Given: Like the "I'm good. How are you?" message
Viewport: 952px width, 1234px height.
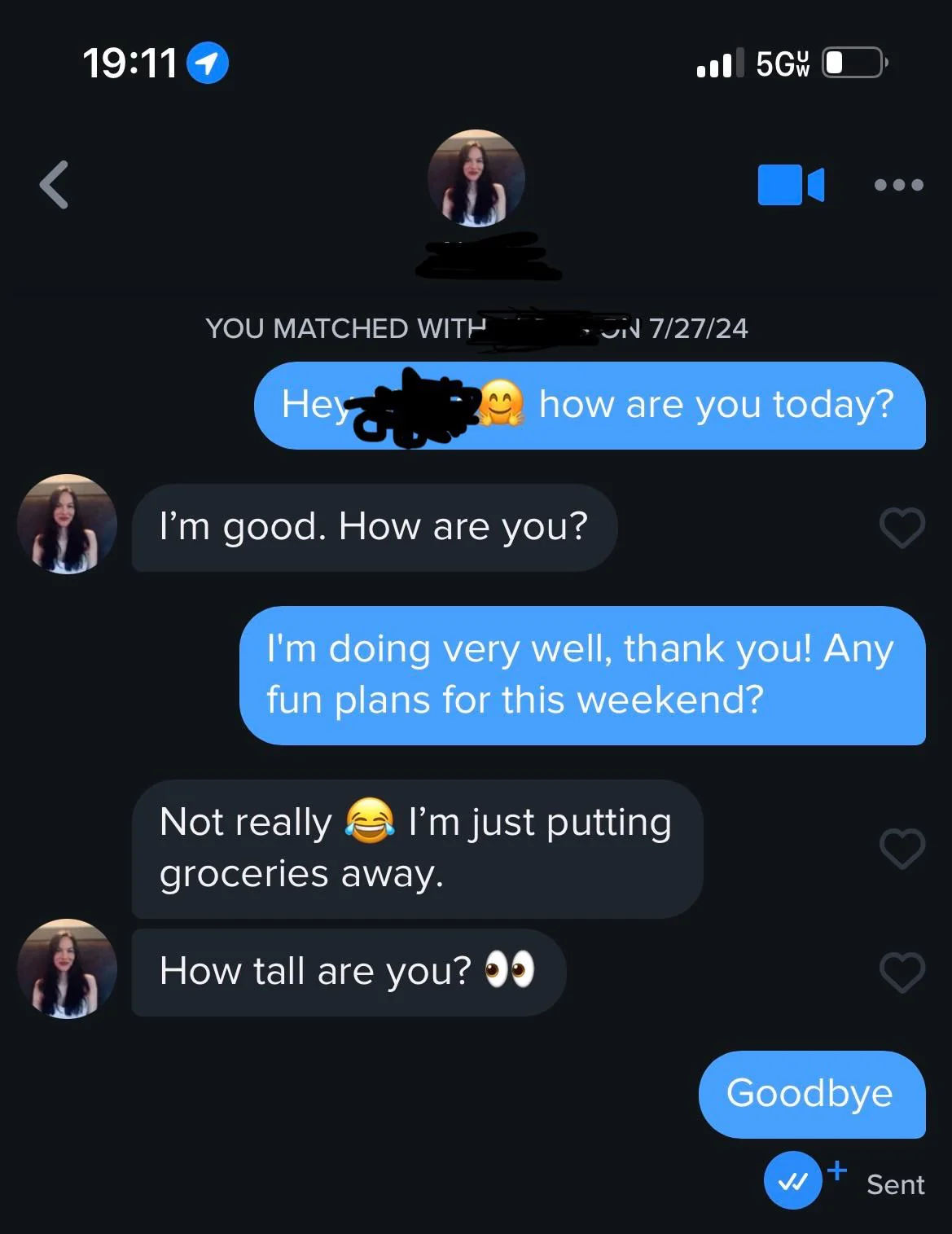Looking at the screenshot, I should (x=902, y=528).
